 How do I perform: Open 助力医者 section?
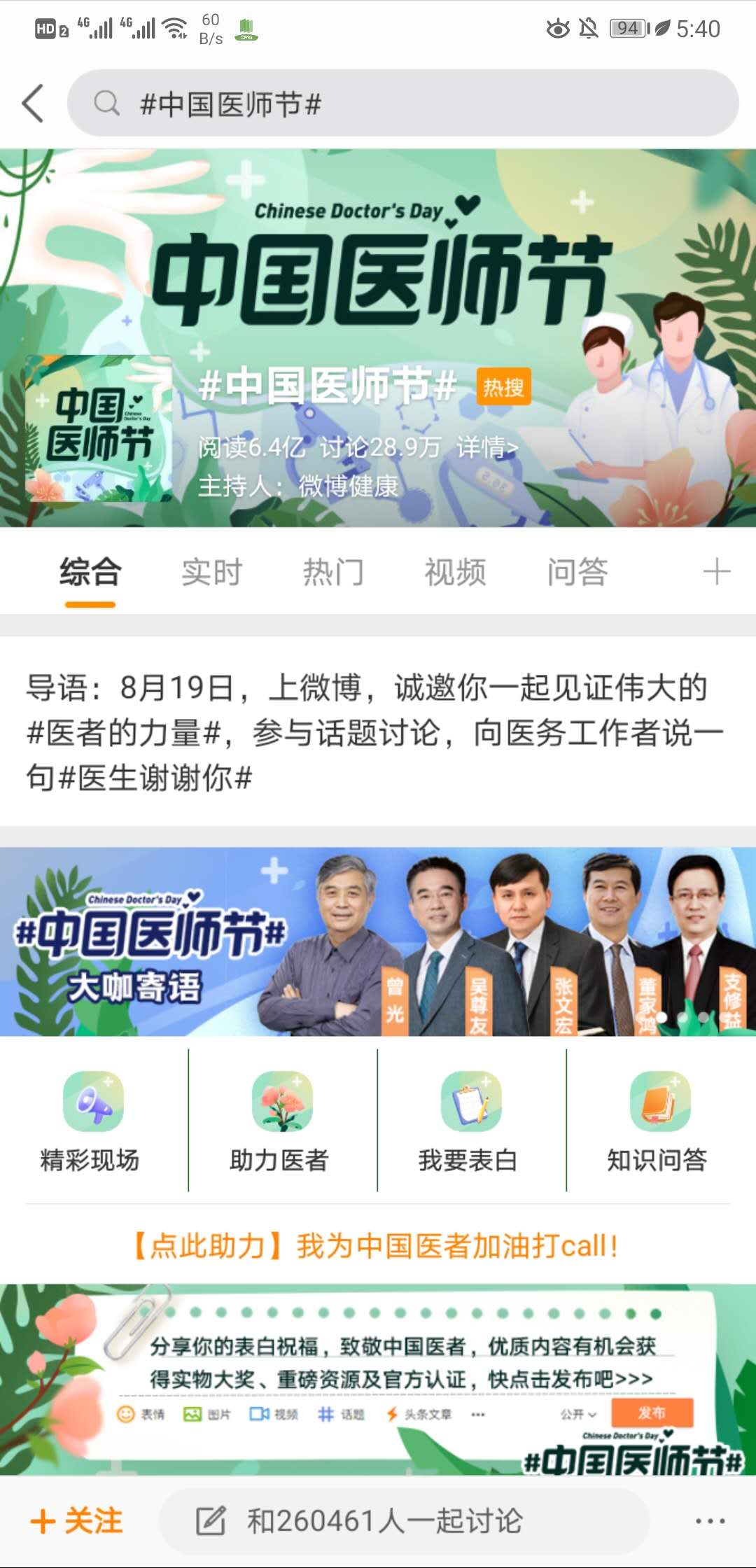280,1120
